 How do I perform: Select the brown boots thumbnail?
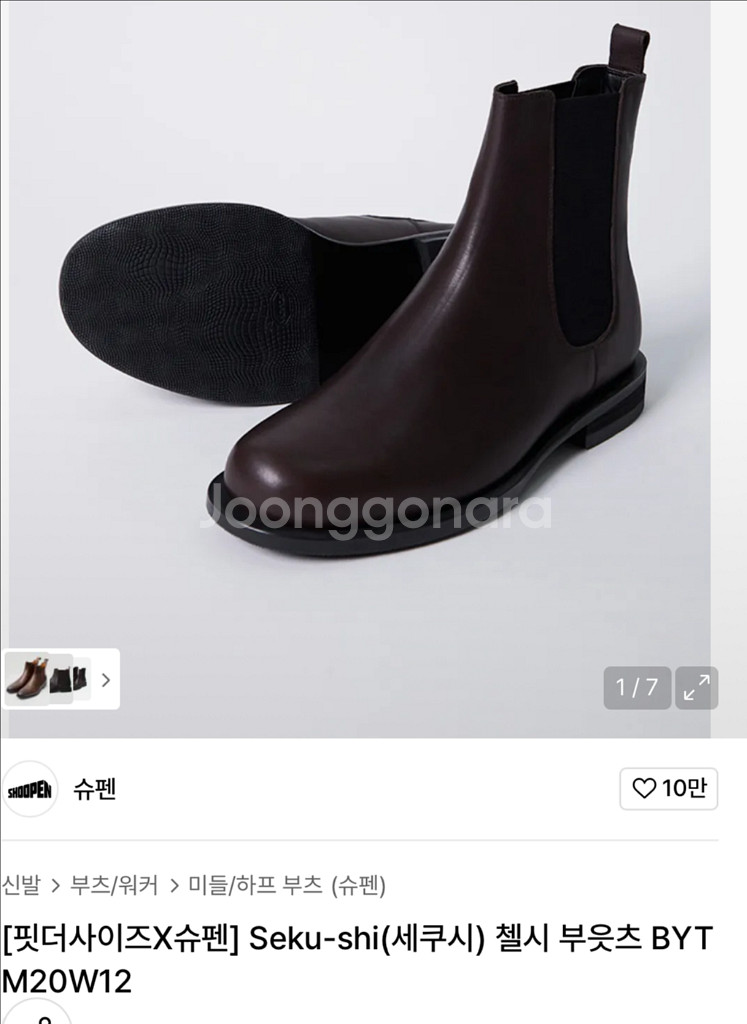(x=26, y=679)
